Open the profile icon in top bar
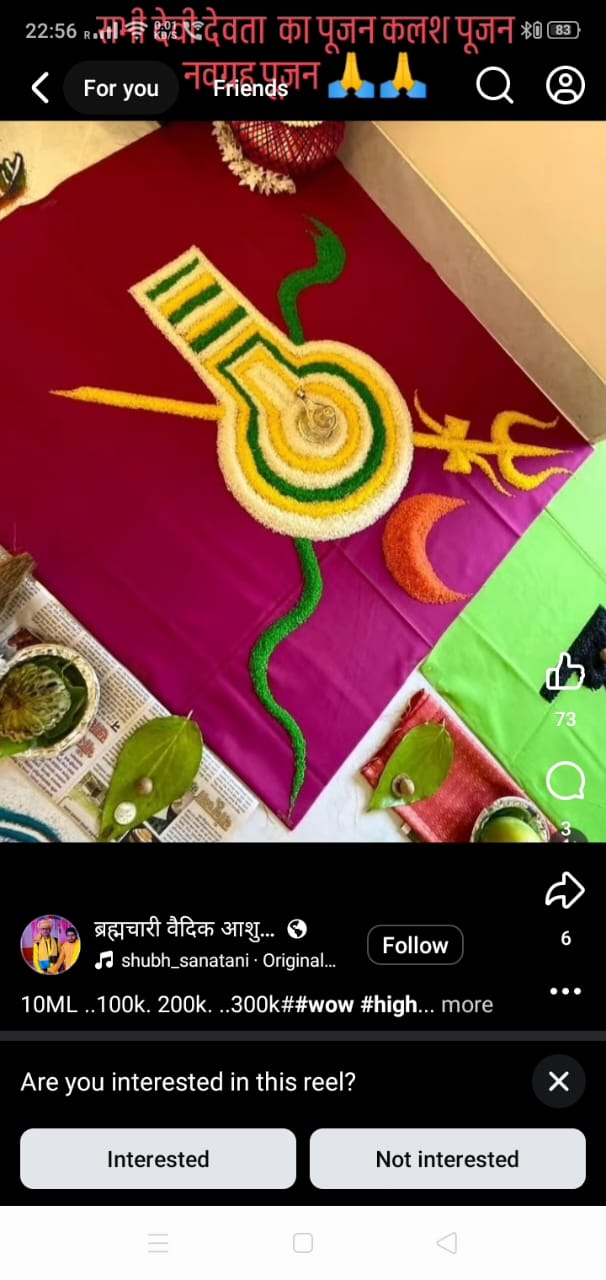This screenshot has width=606, height=1280. pyautogui.click(x=565, y=86)
